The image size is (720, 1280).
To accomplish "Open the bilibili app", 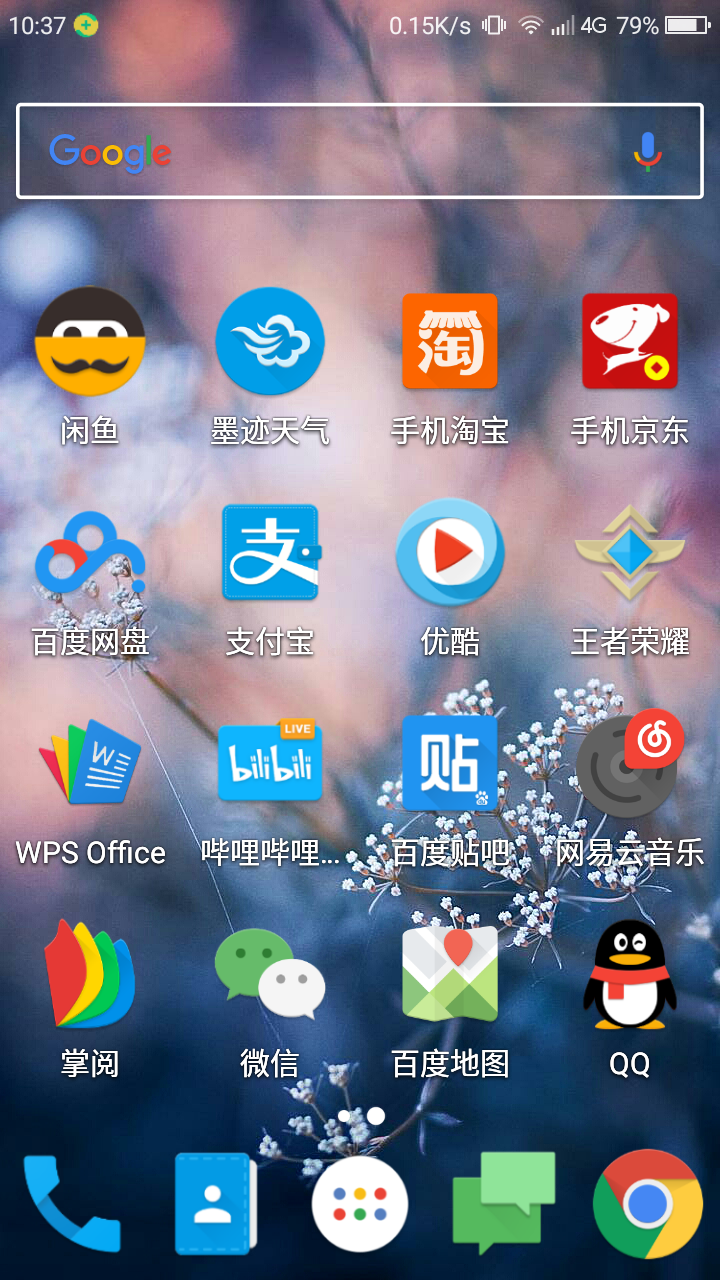I will (x=270, y=763).
